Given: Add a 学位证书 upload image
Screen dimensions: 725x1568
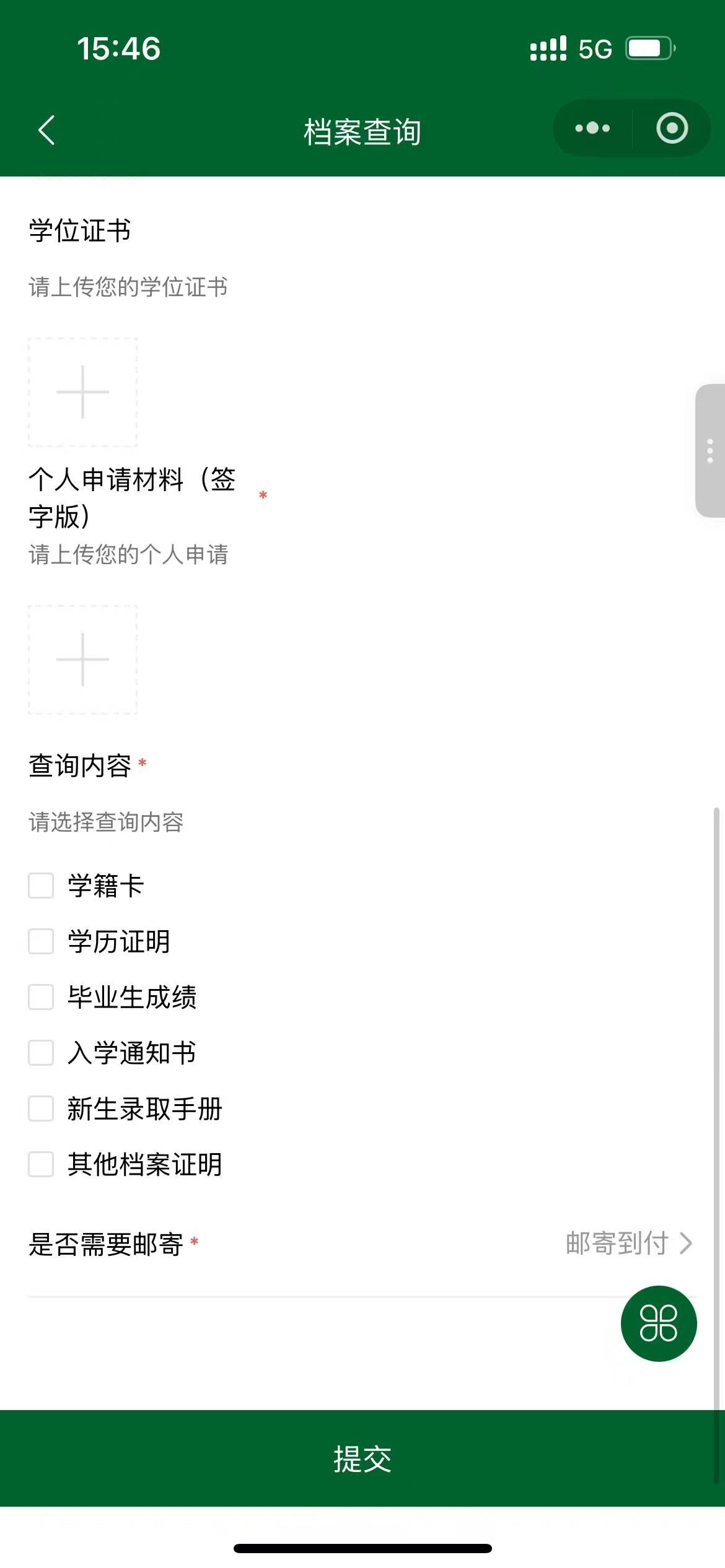Looking at the screenshot, I should (82, 392).
